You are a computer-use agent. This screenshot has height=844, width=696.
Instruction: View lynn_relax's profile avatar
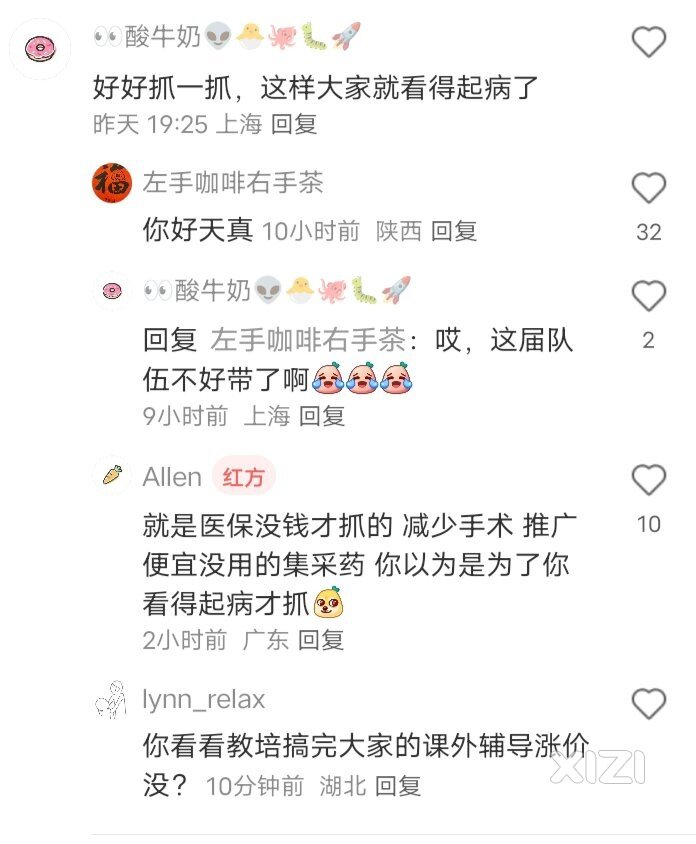[111, 701]
